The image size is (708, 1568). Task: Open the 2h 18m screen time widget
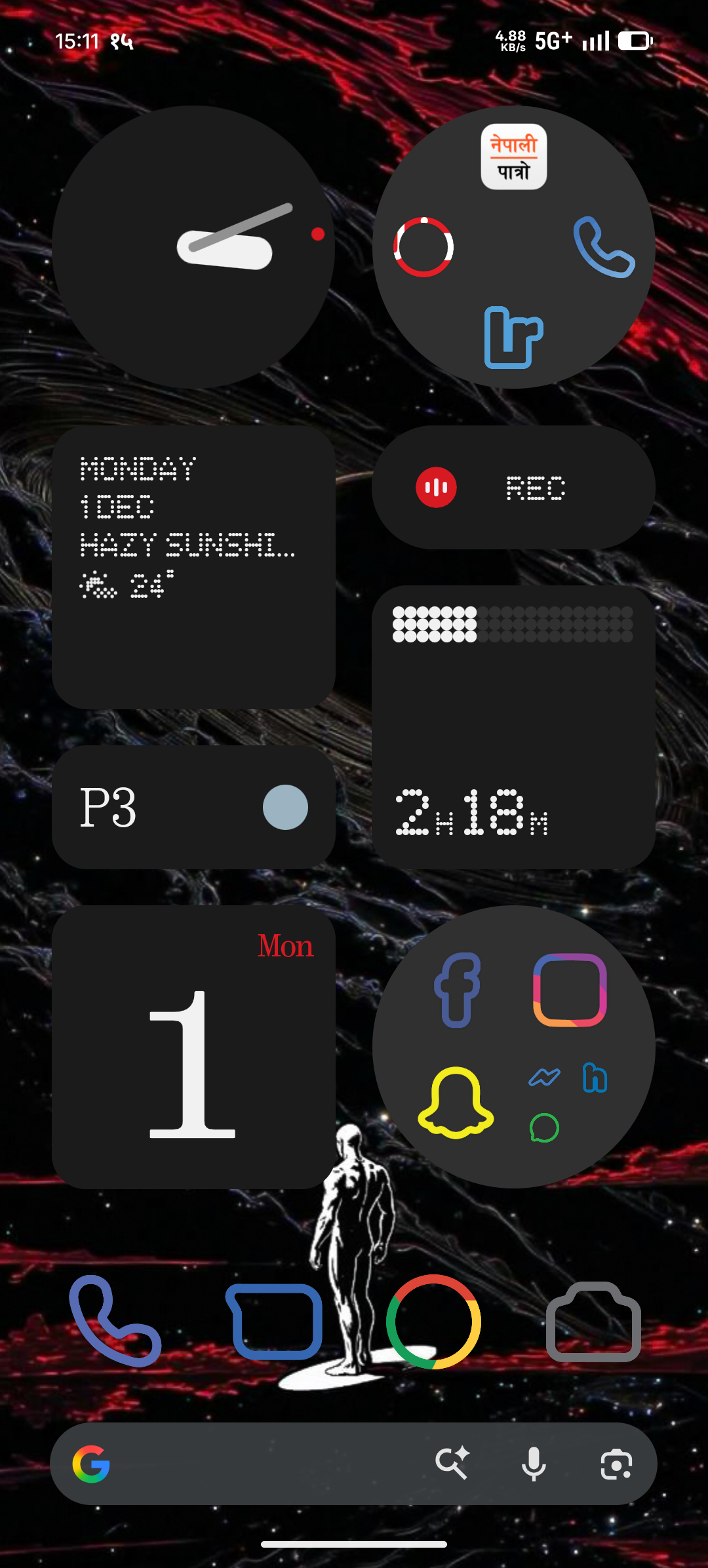coord(513,728)
